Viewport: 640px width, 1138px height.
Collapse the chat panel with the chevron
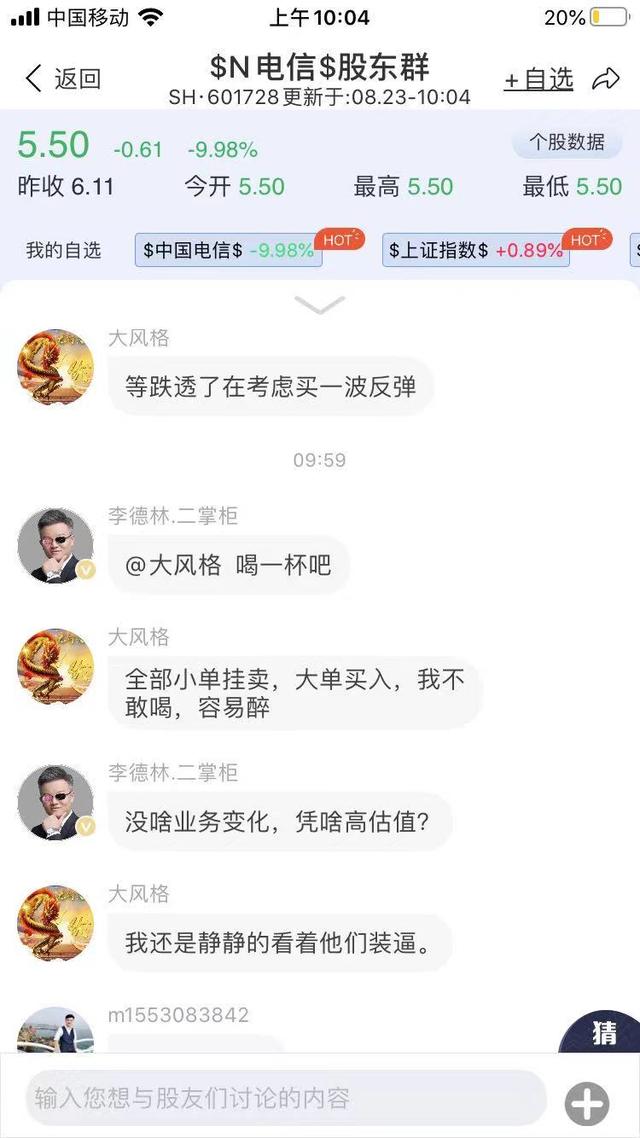click(320, 305)
